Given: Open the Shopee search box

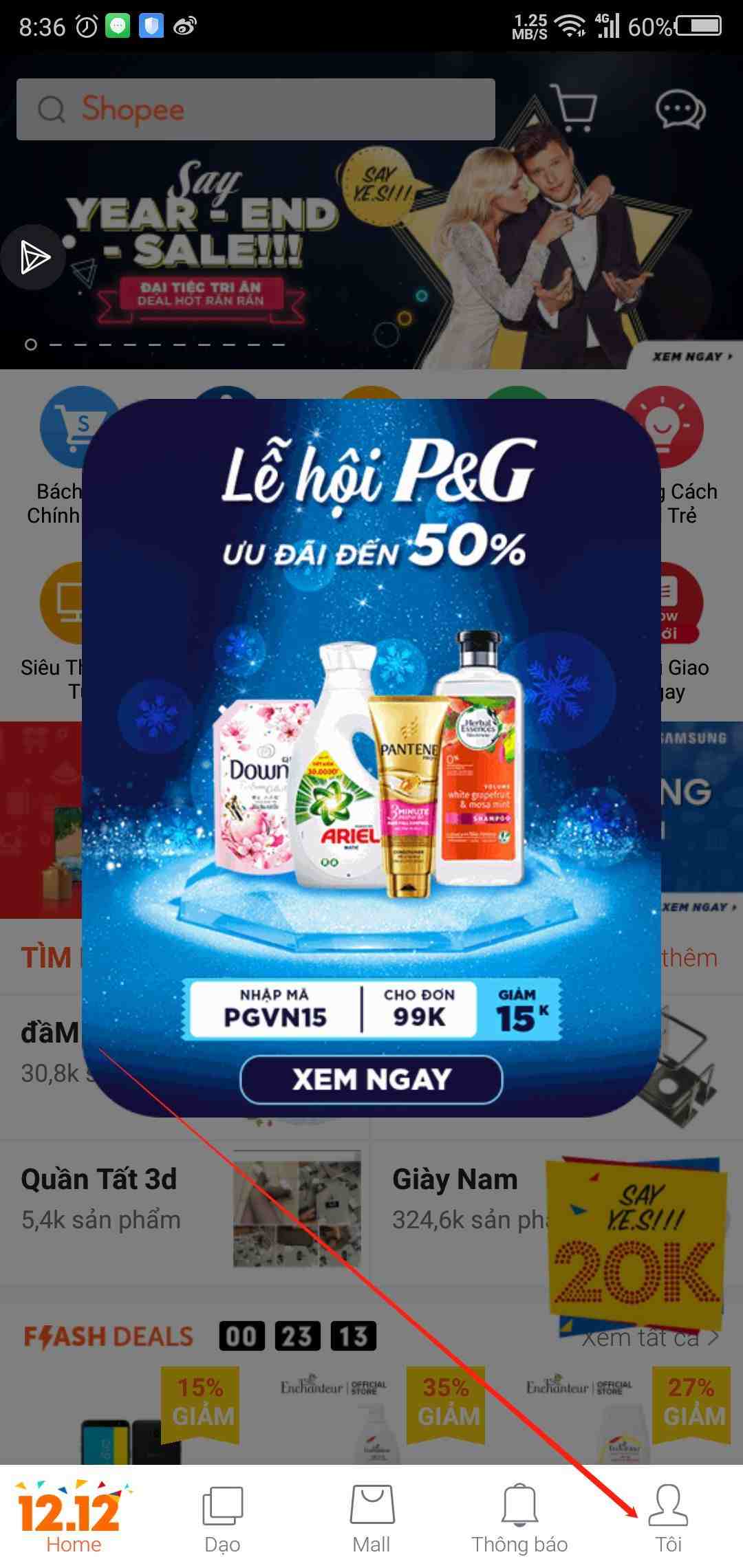Looking at the screenshot, I should click(256, 109).
